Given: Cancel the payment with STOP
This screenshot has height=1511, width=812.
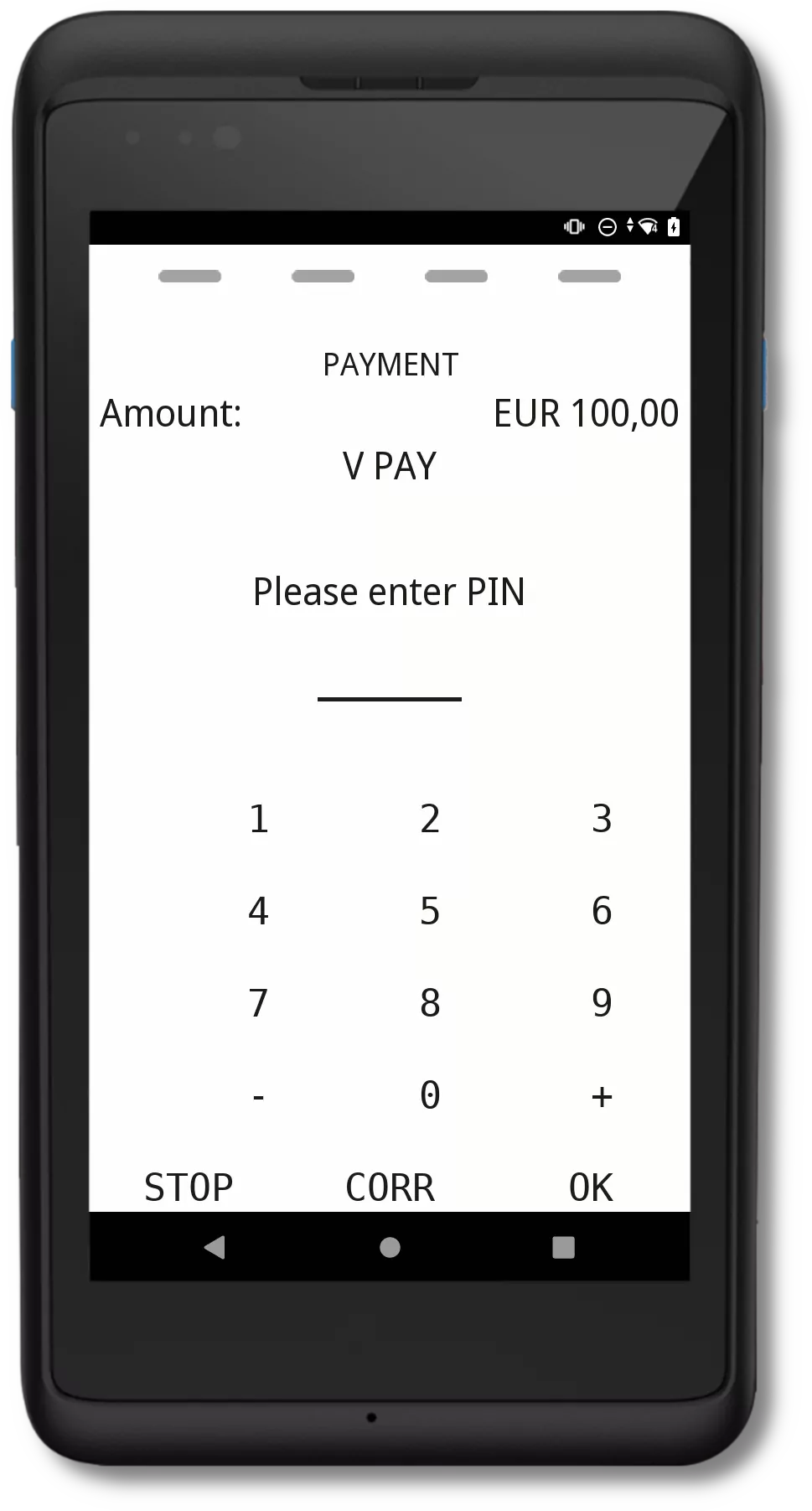Looking at the screenshot, I should coord(189,1187).
